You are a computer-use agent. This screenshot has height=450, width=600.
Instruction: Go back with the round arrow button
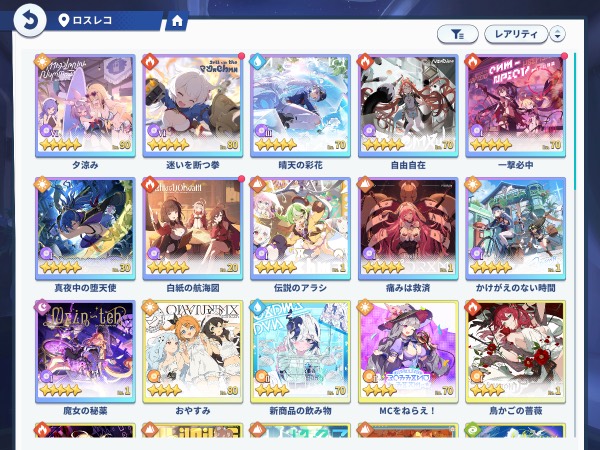tap(30, 20)
